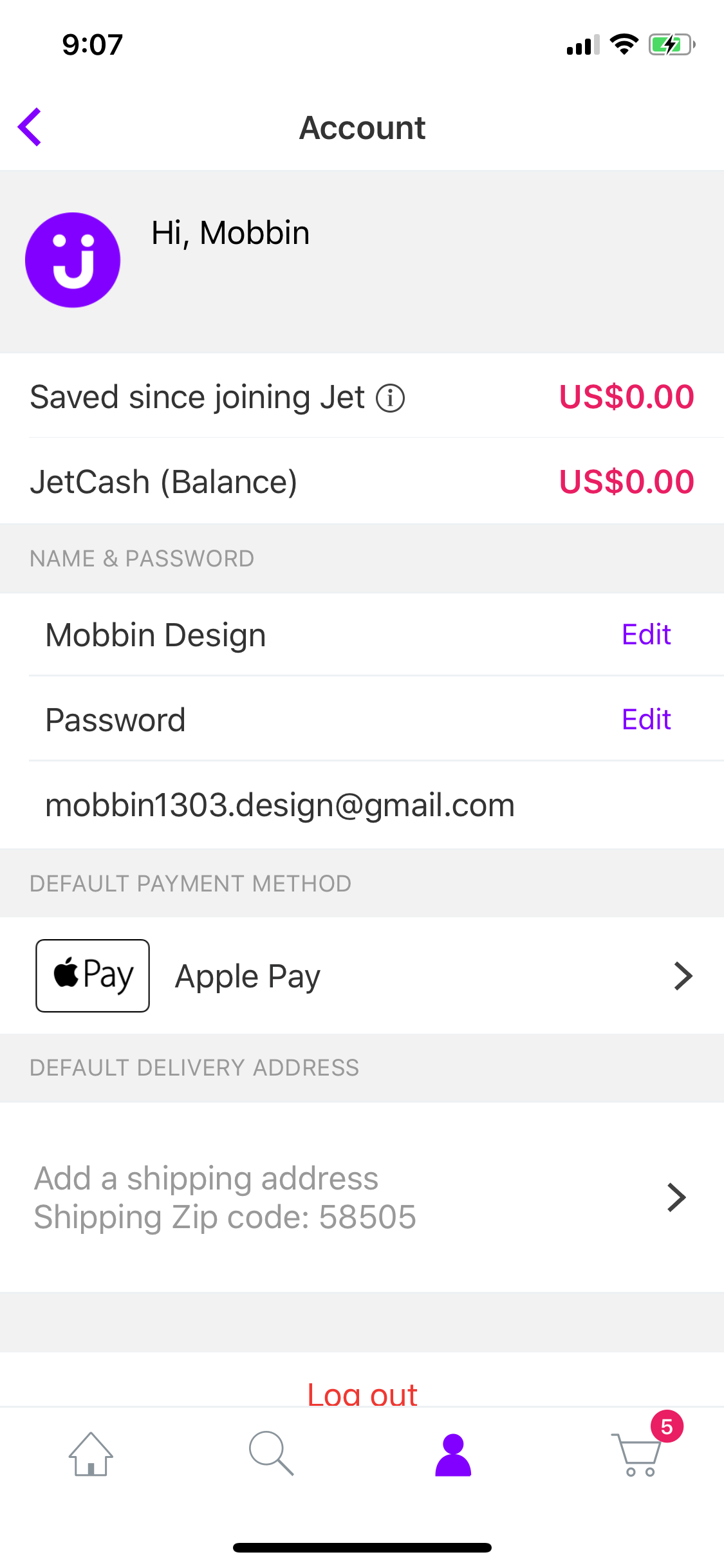Switch to the Home tab
Screen dimensions: 724x1568
[x=91, y=1455]
